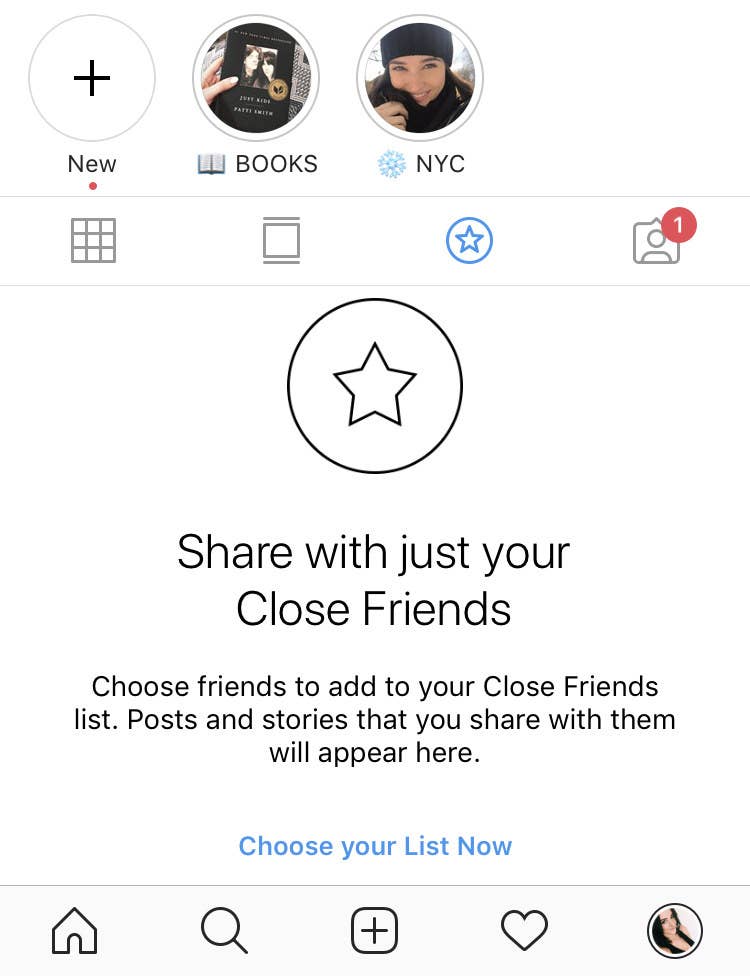Viewport: 750px width, 976px height.
Task: View tagged photos icon with notification badge
Action: 658,241
